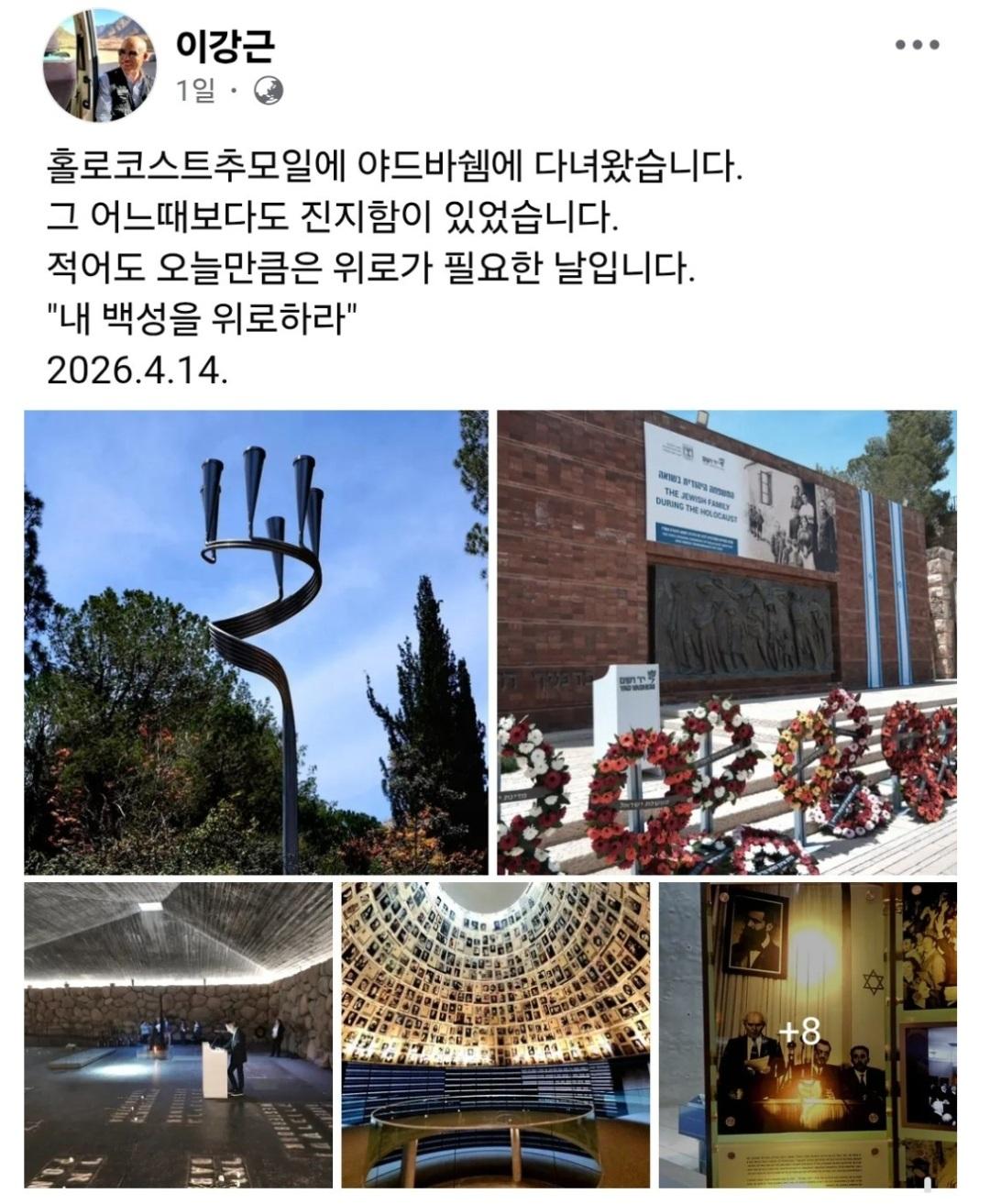Screen dimensions: 990x1204
Task: Tap the circular profile avatar frame
Action: pos(103,64)
